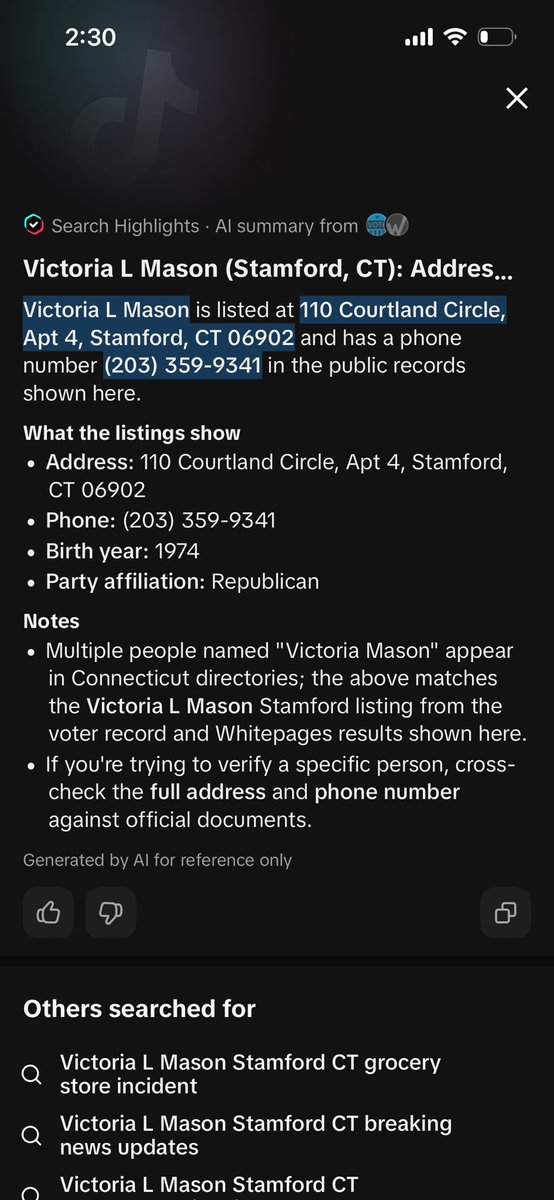Close the AI summary panel
The width and height of the screenshot is (554, 1200).
click(x=516, y=98)
